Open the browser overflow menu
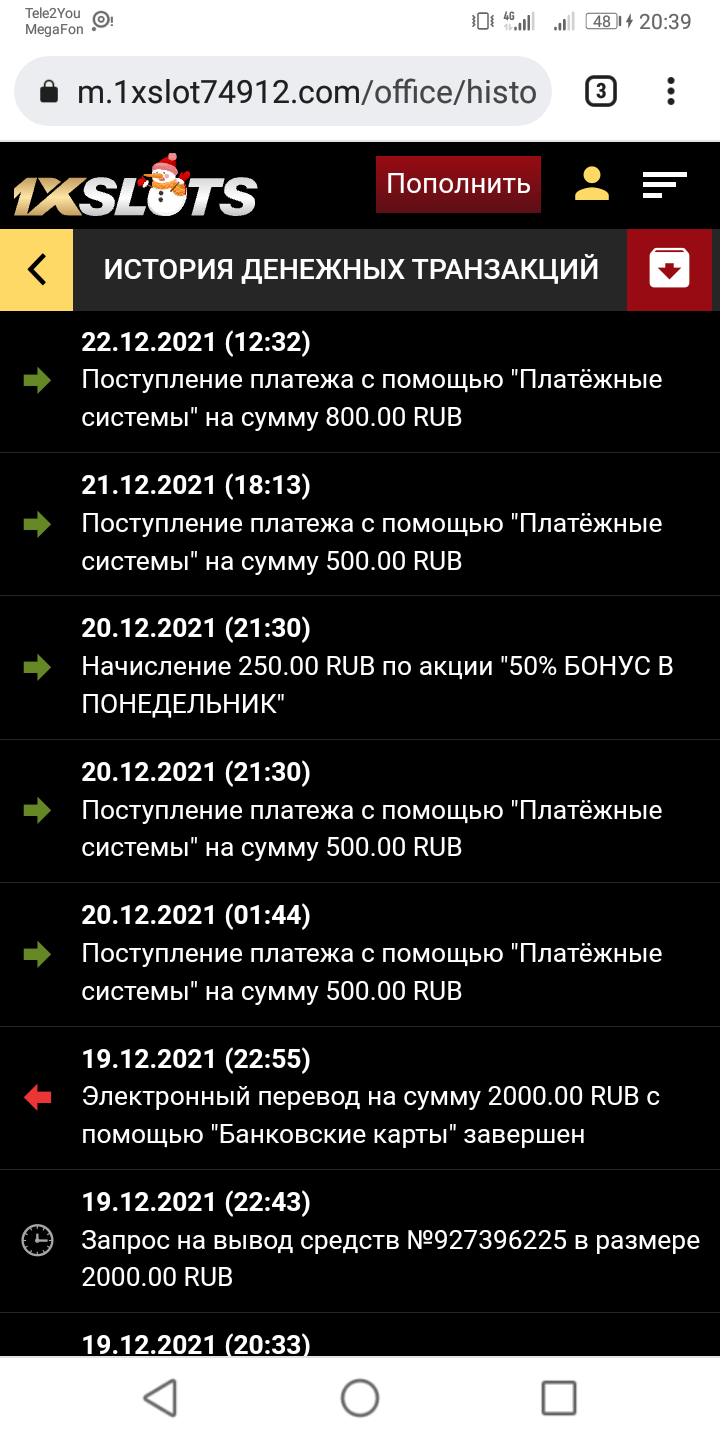This screenshot has width=720, height=1440. coord(671,92)
